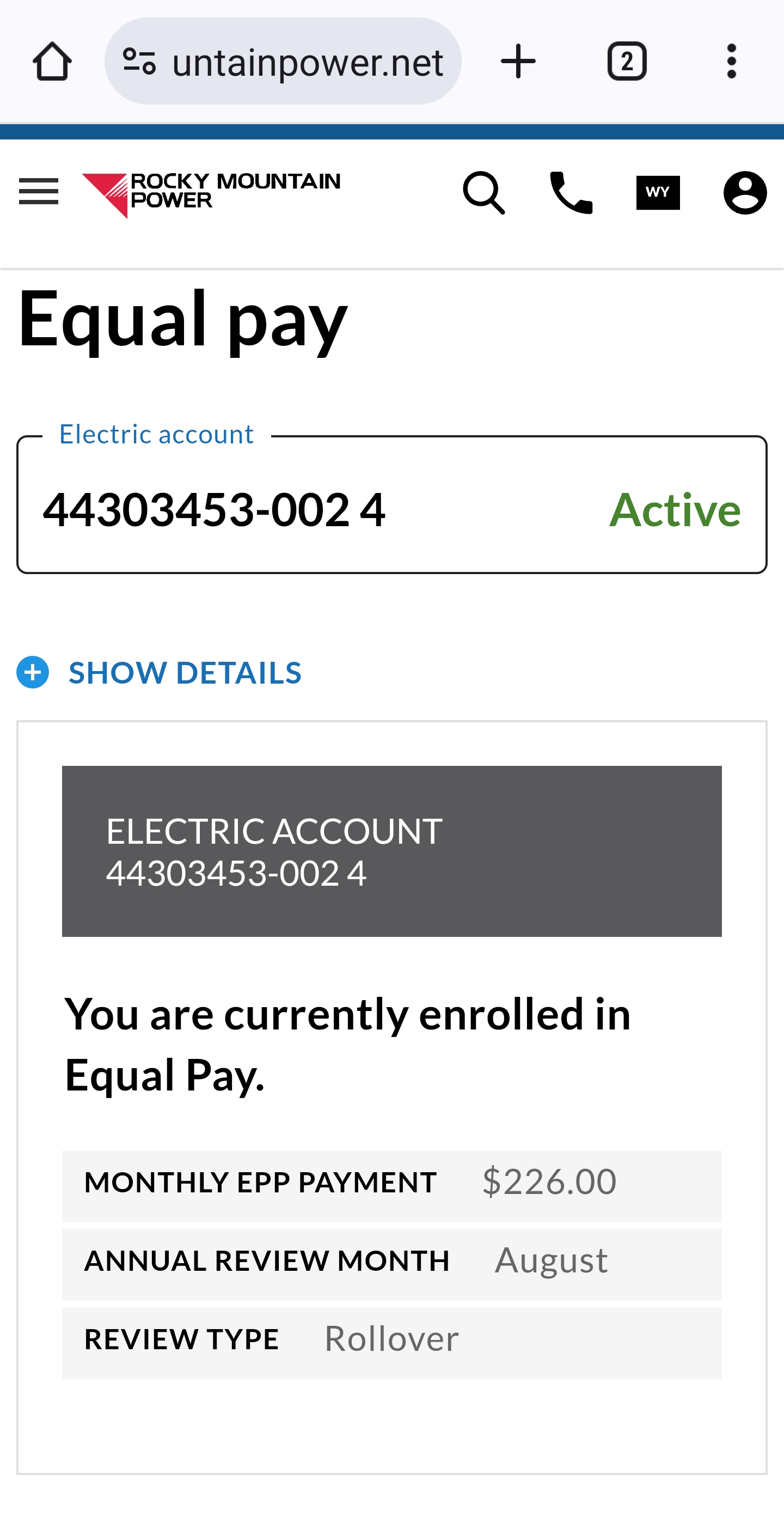Search the Rocky Mountain Power site
The image size is (784, 1523).
pos(484,193)
